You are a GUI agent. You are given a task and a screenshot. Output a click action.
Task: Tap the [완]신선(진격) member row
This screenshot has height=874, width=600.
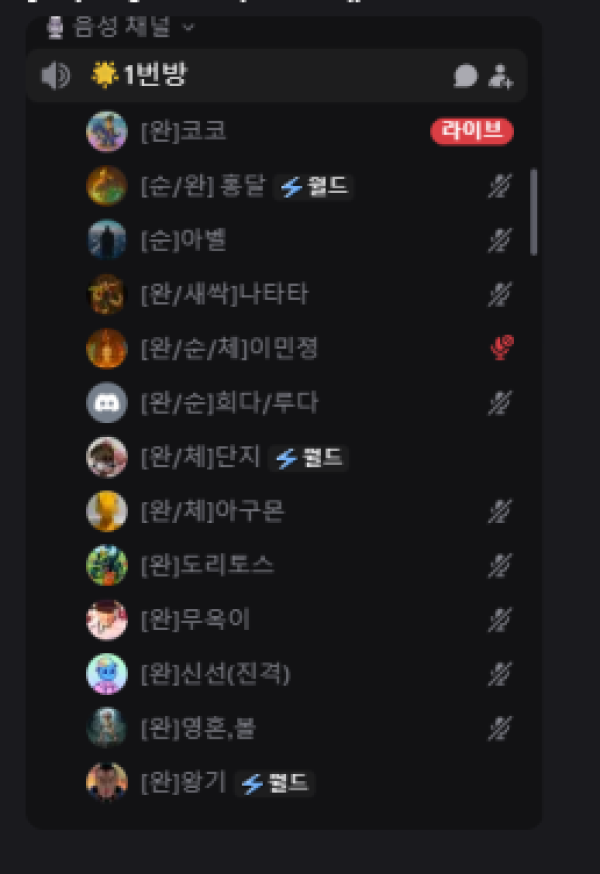click(x=215, y=674)
